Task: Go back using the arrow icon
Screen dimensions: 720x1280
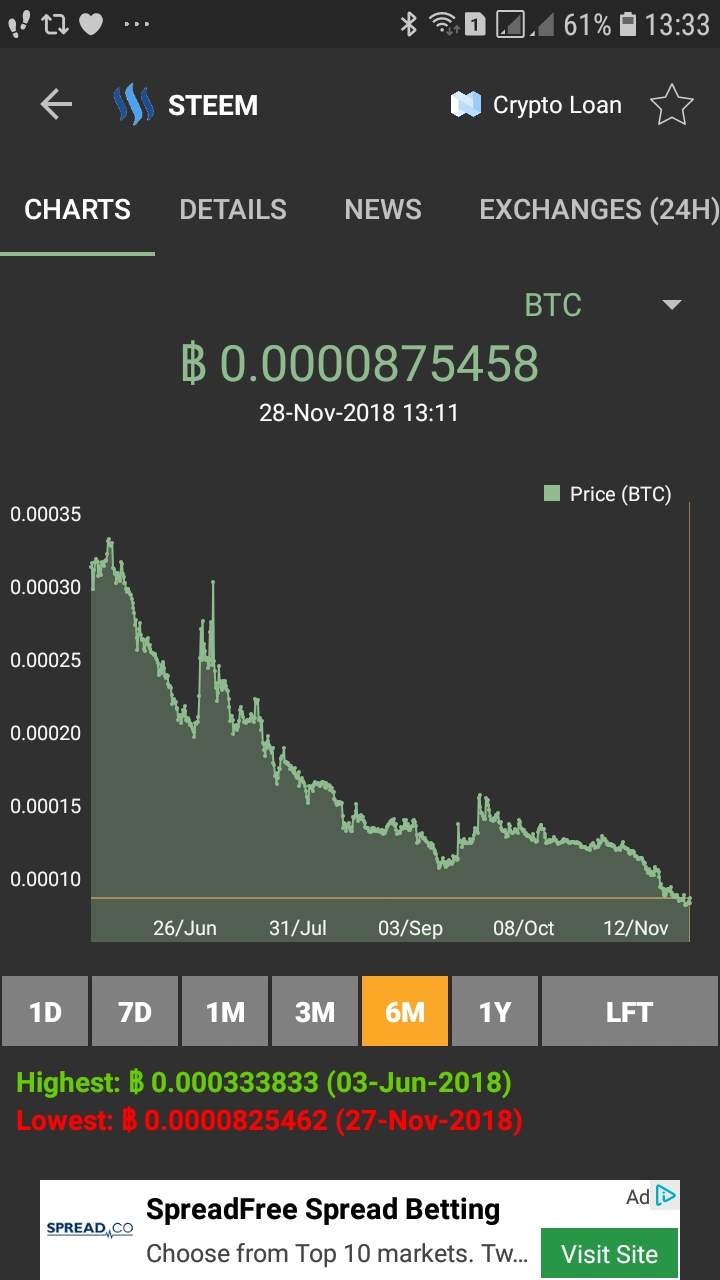Action: pyautogui.click(x=56, y=105)
